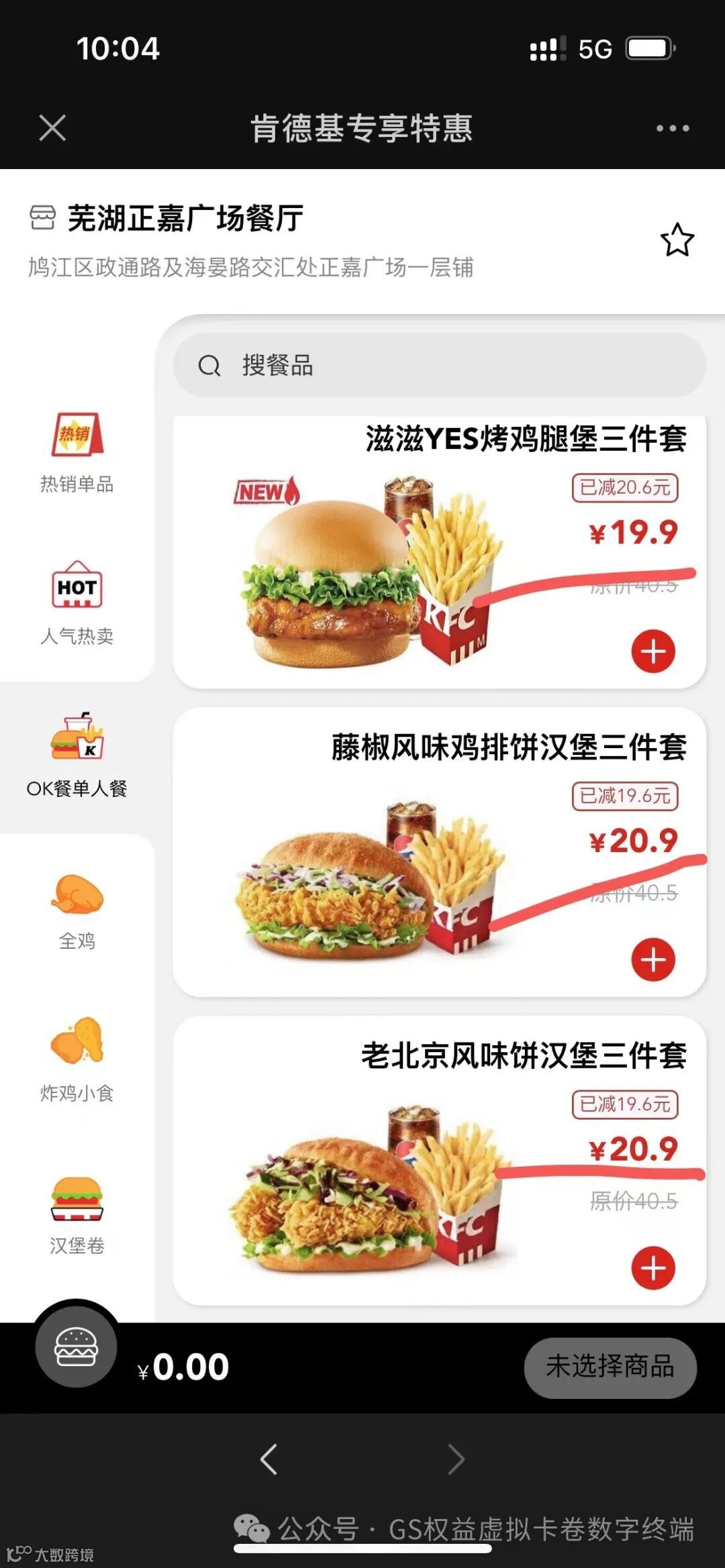Image resolution: width=725 pixels, height=1568 pixels.
Task: Show the 全鸡 category
Action: pyautogui.click(x=77, y=910)
